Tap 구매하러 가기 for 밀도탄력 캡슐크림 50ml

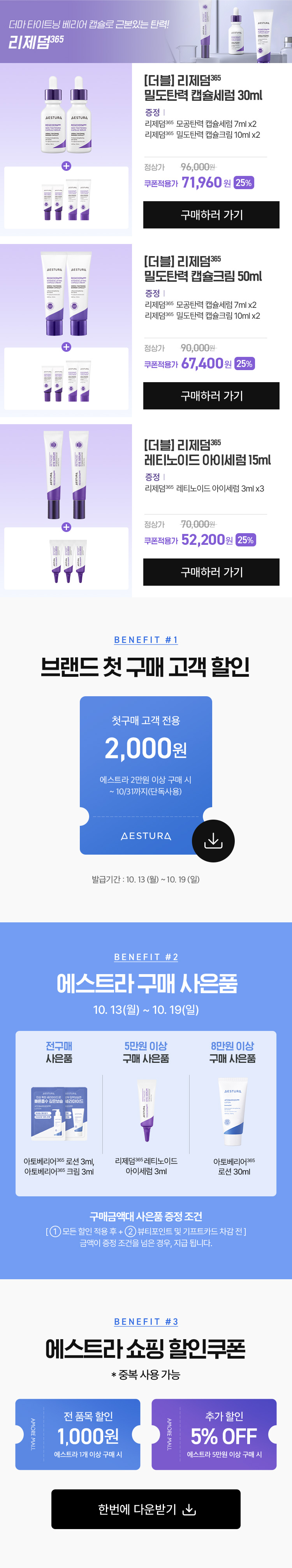(211, 396)
